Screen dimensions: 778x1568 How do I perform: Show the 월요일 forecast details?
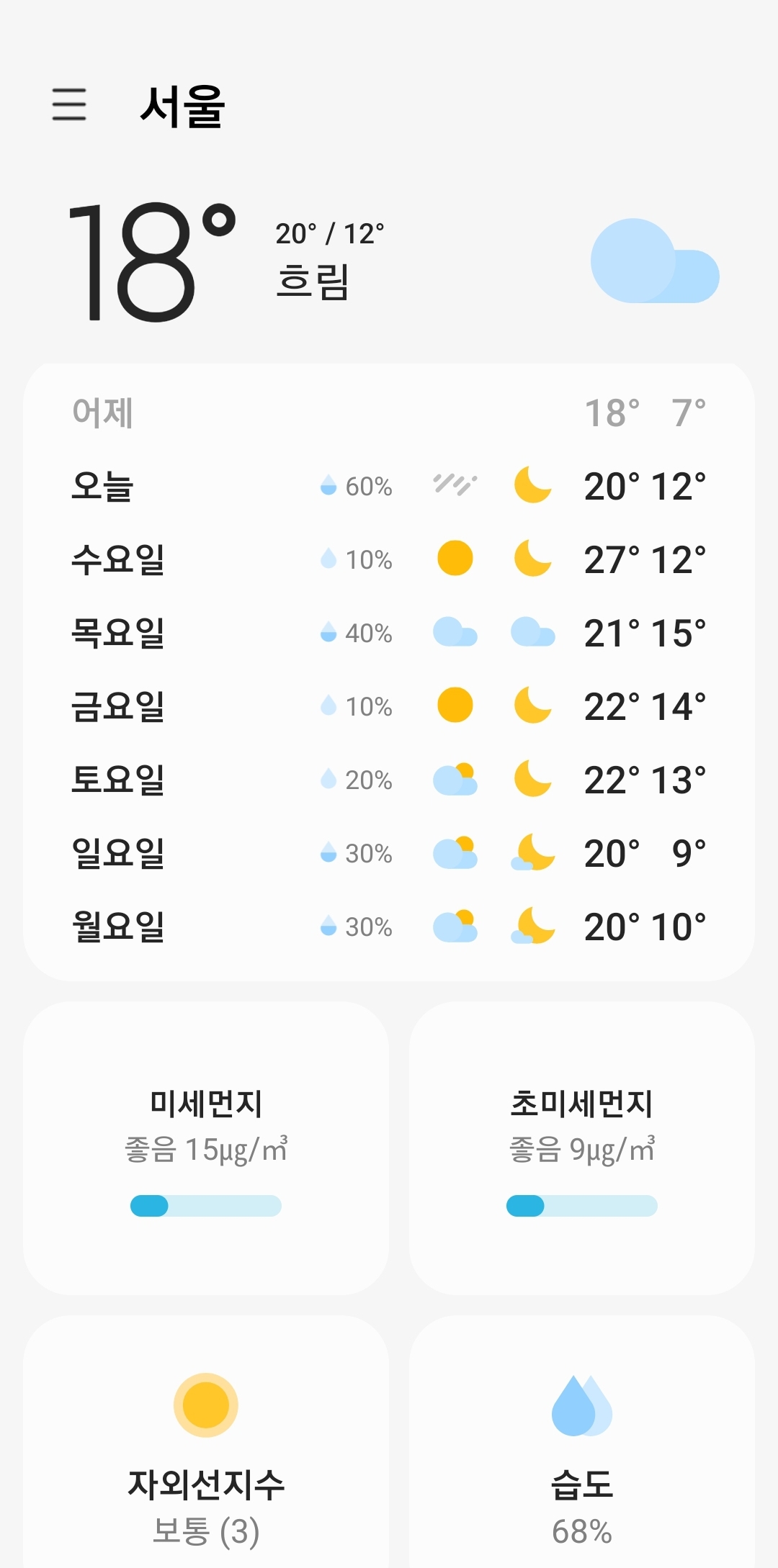click(389, 927)
